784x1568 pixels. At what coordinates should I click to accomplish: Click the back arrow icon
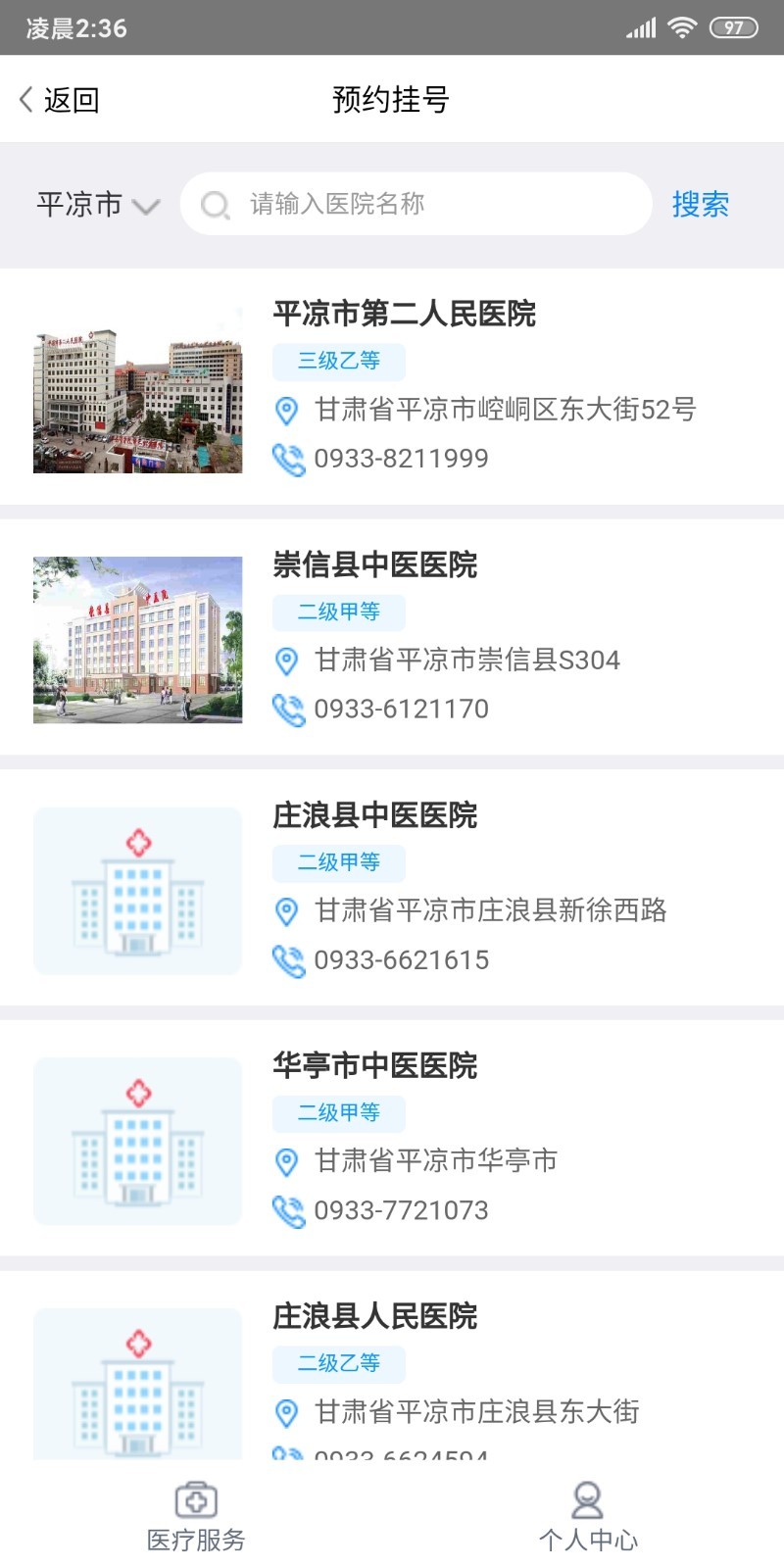(x=24, y=99)
